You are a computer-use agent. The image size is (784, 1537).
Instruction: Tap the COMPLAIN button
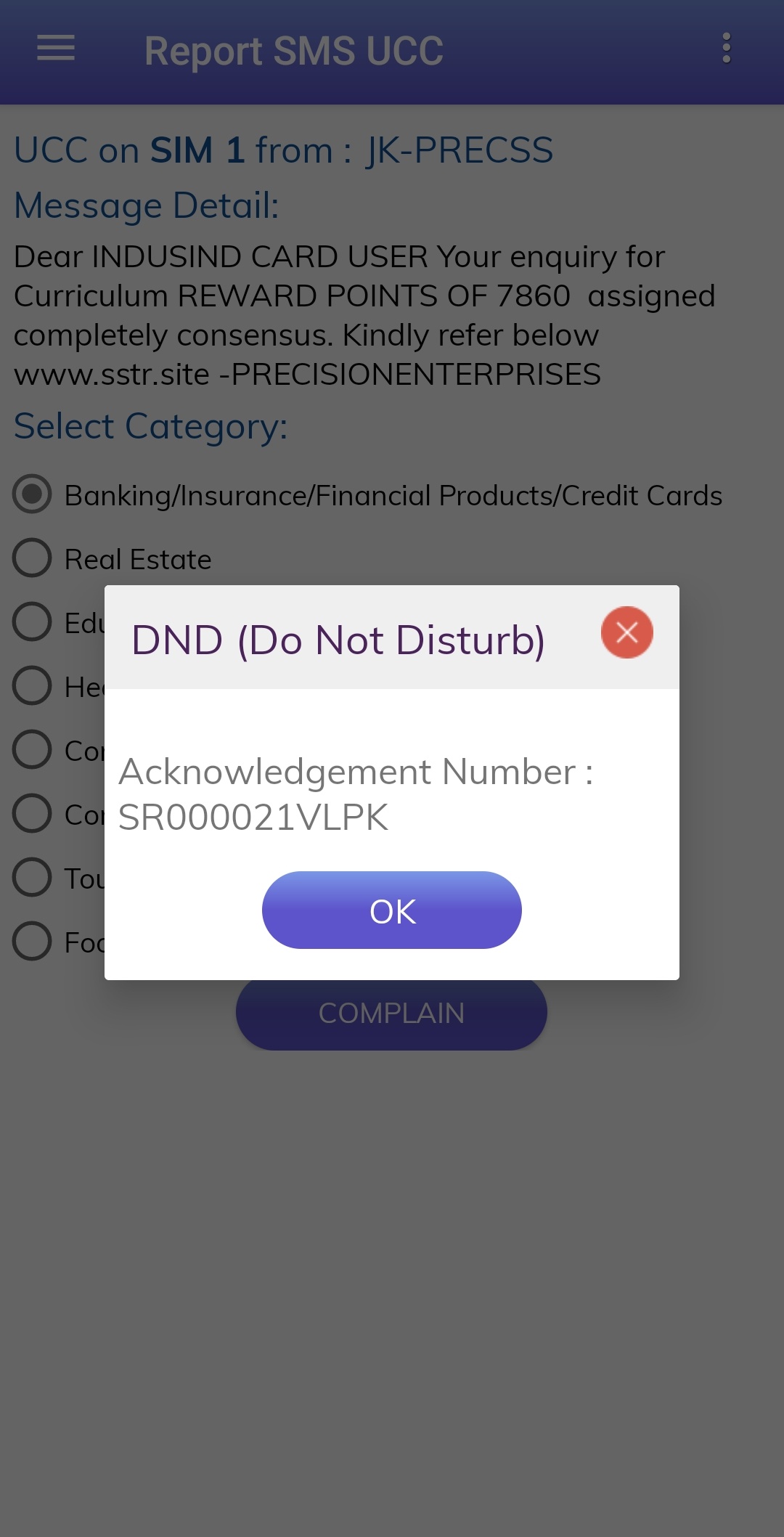click(x=391, y=1015)
